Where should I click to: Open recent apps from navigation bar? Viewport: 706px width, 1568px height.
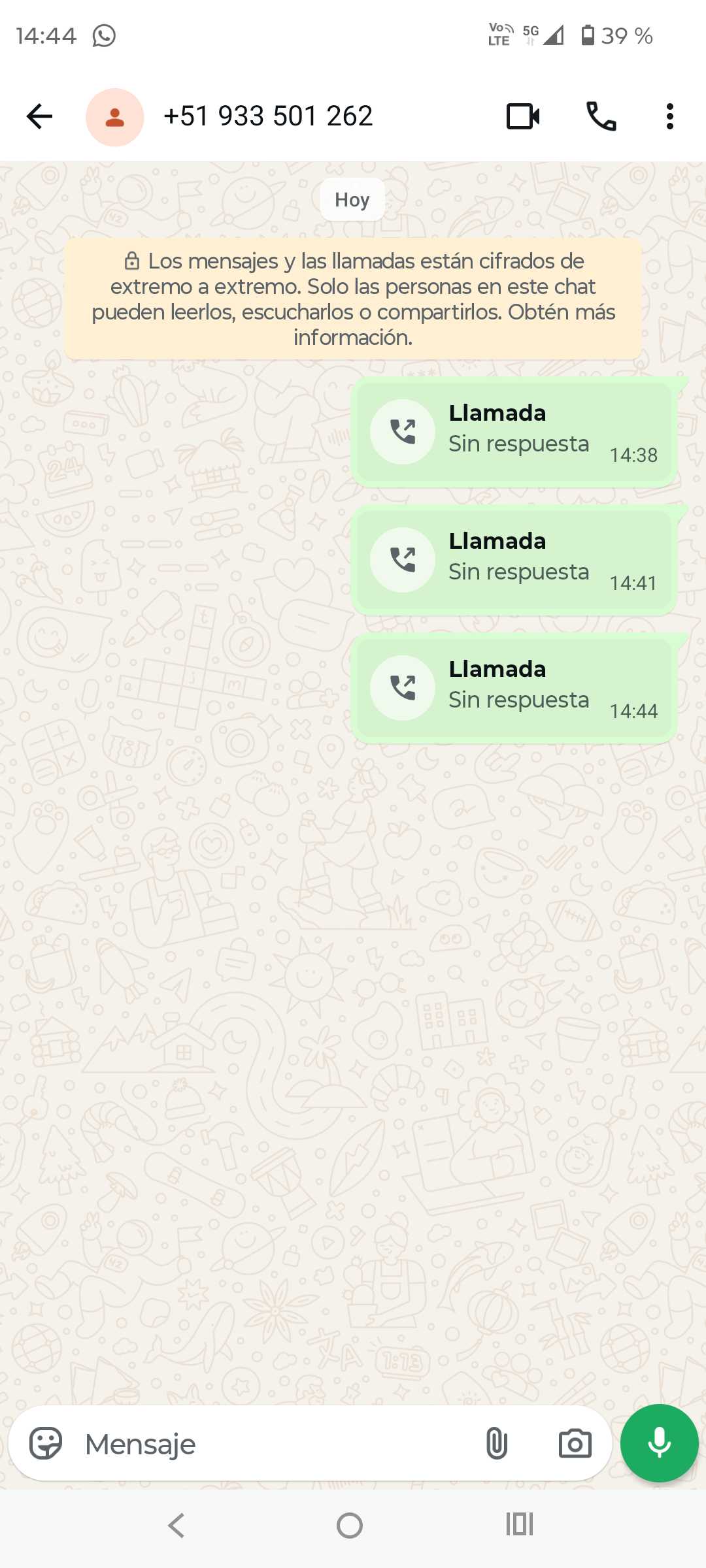pyautogui.click(x=520, y=1524)
